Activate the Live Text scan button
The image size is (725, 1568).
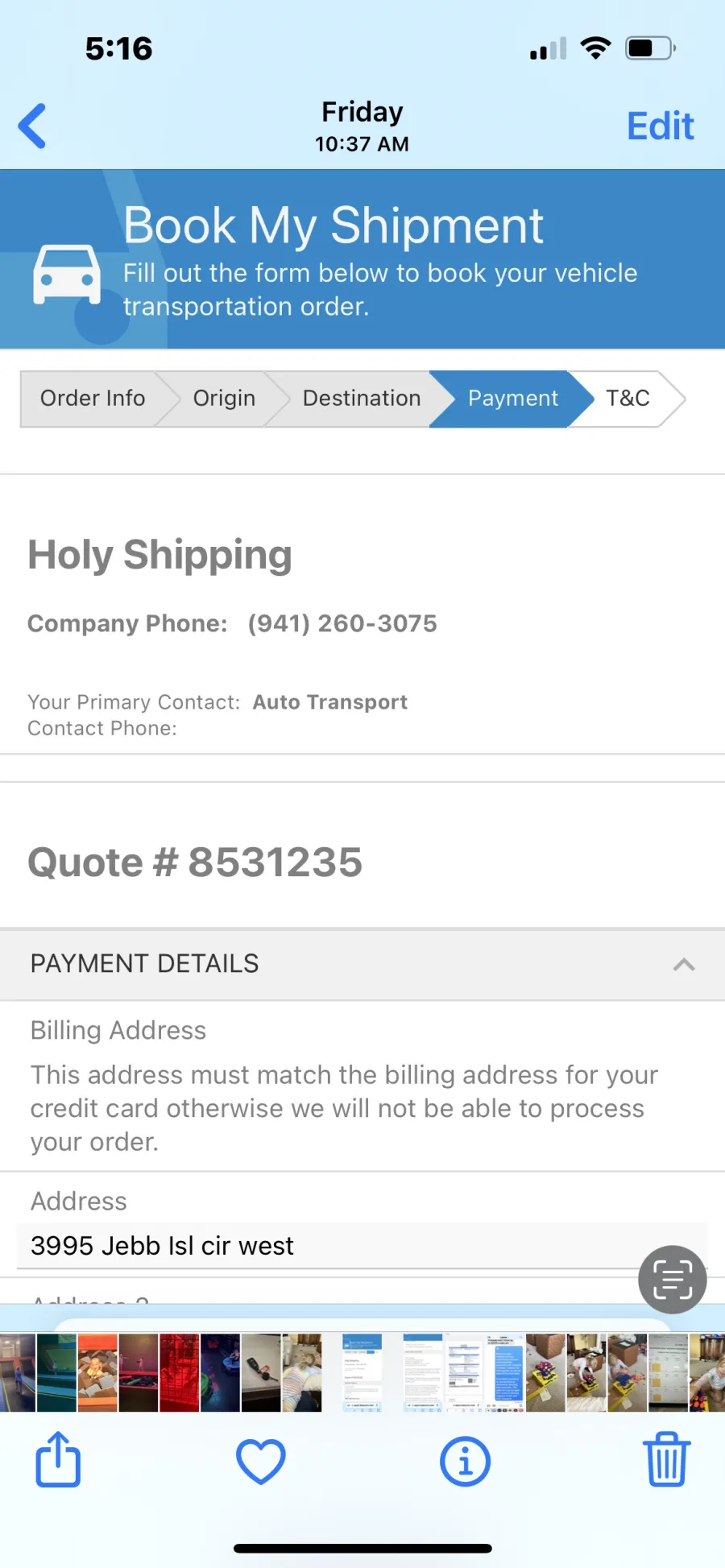pos(673,1279)
